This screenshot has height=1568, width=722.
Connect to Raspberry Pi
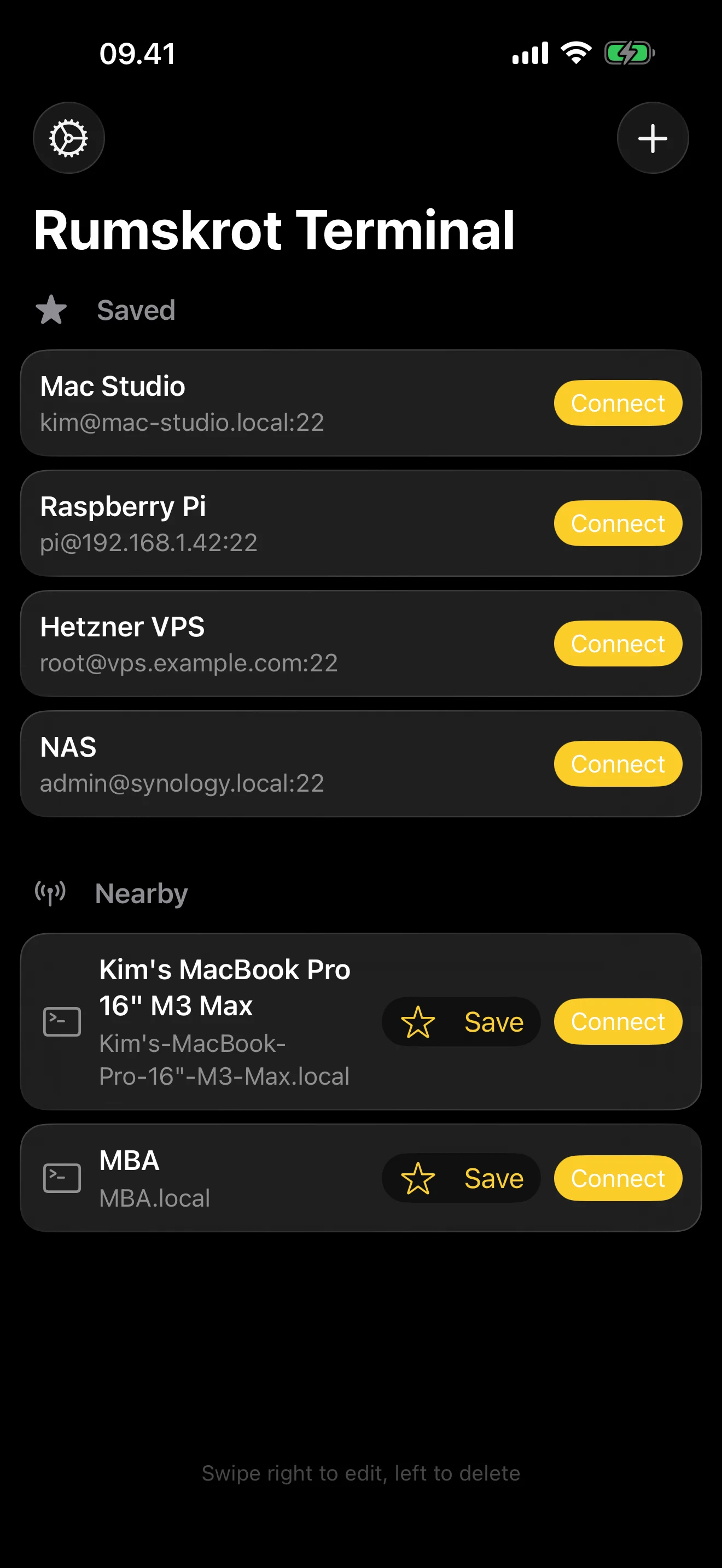pos(618,523)
